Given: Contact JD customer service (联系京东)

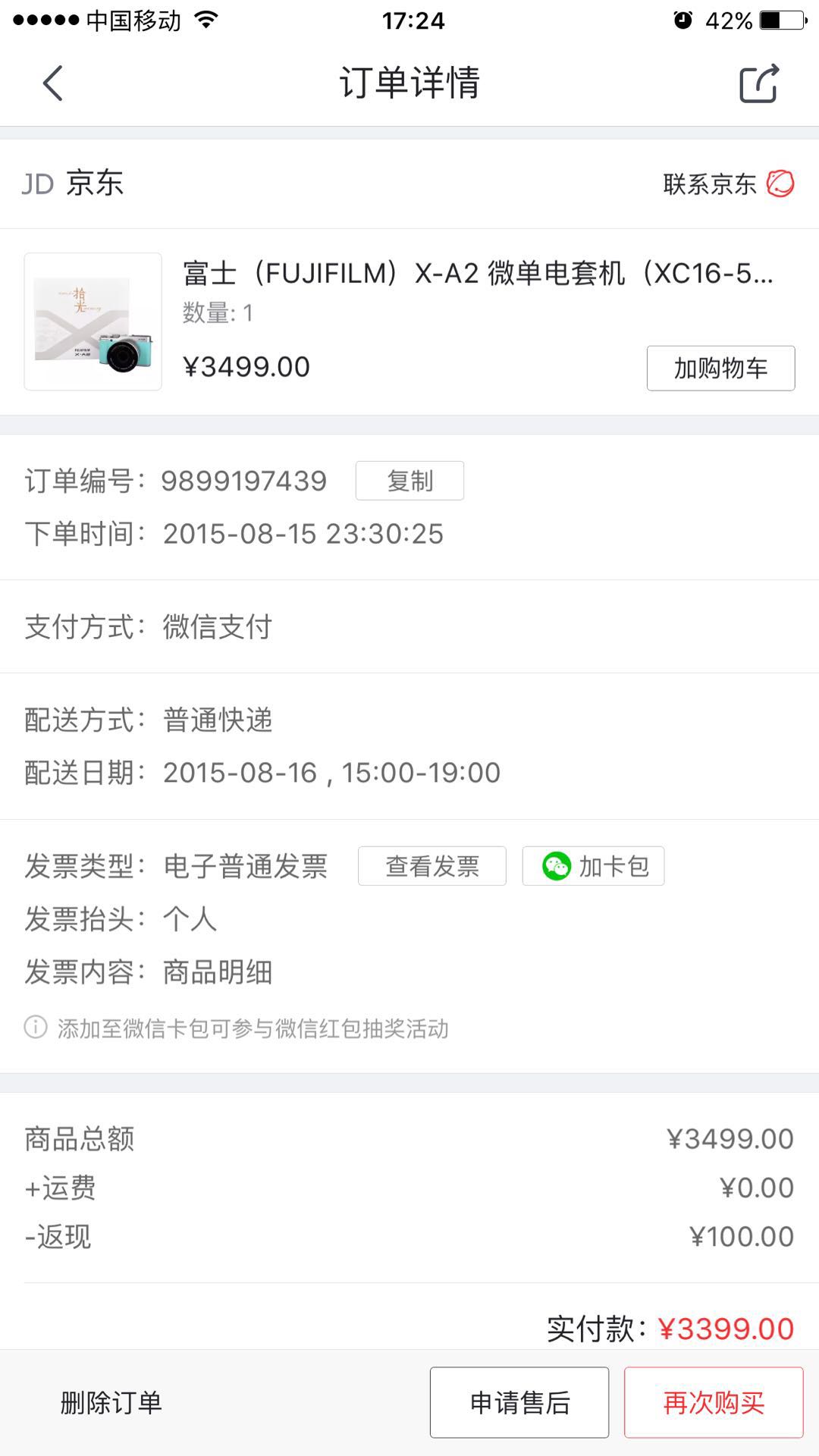Looking at the screenshot, I should tap(728, 184).
